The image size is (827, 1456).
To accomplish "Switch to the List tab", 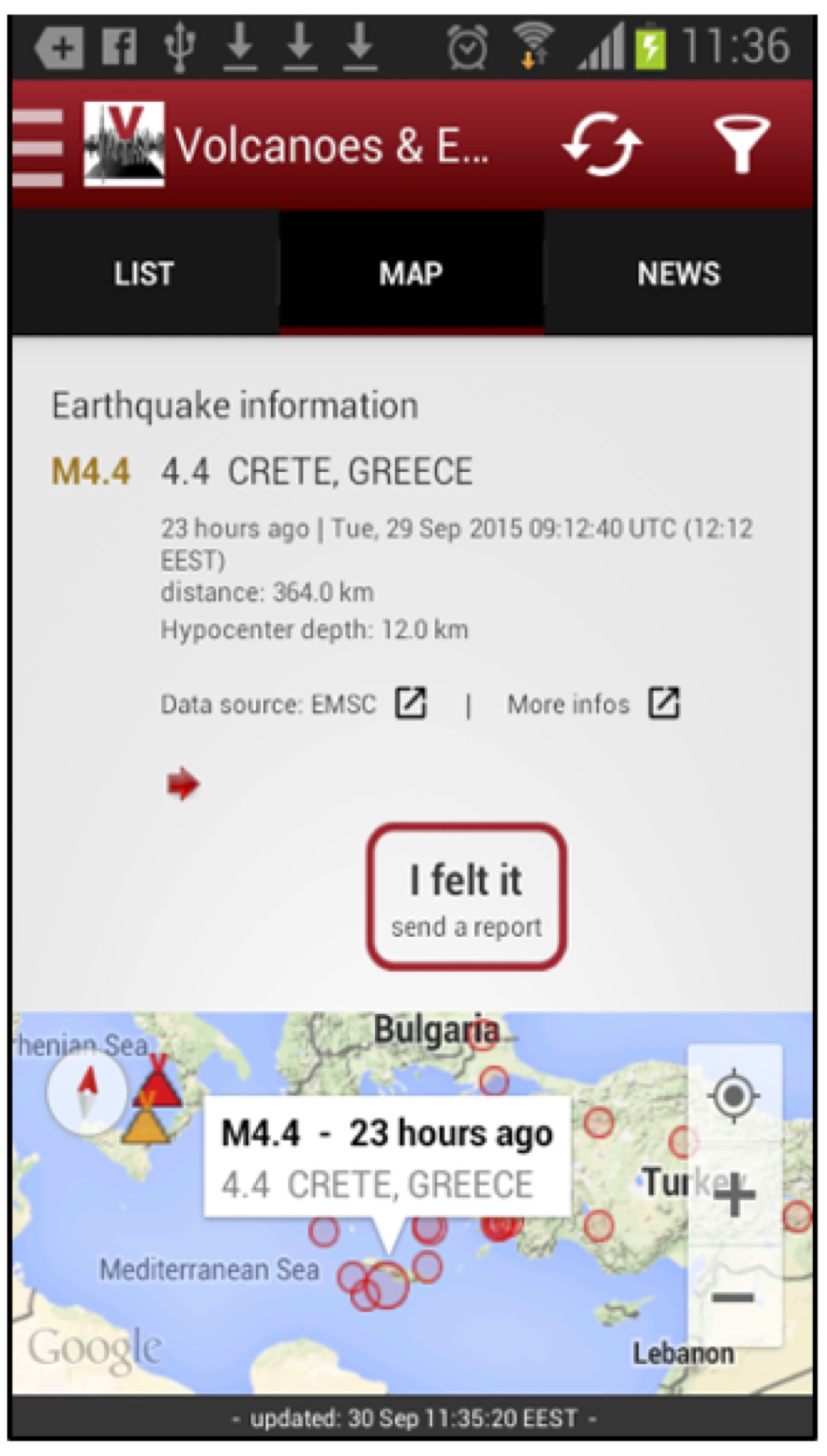I will 144,274.
